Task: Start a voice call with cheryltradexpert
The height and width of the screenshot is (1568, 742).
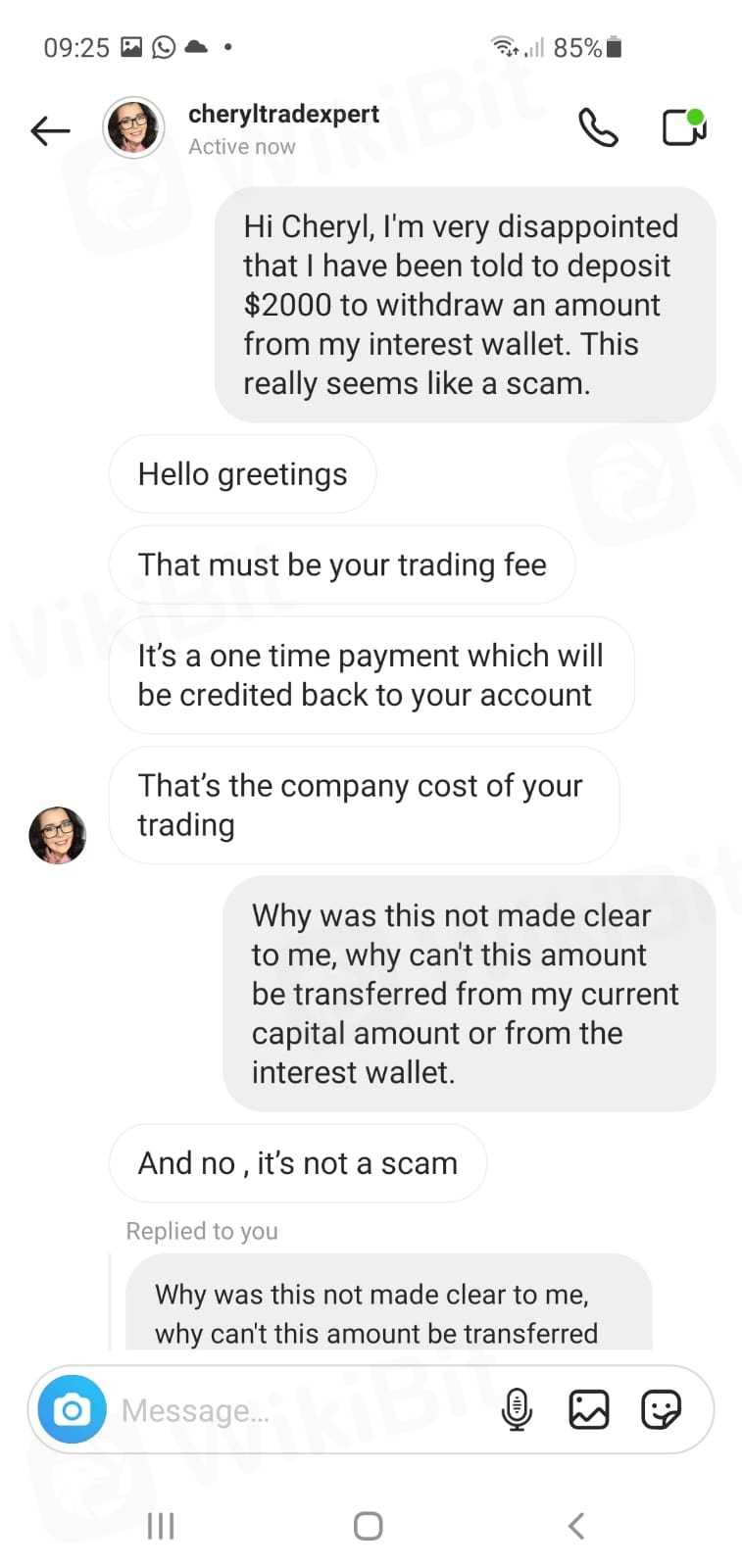Action: (x=598, y=127)
